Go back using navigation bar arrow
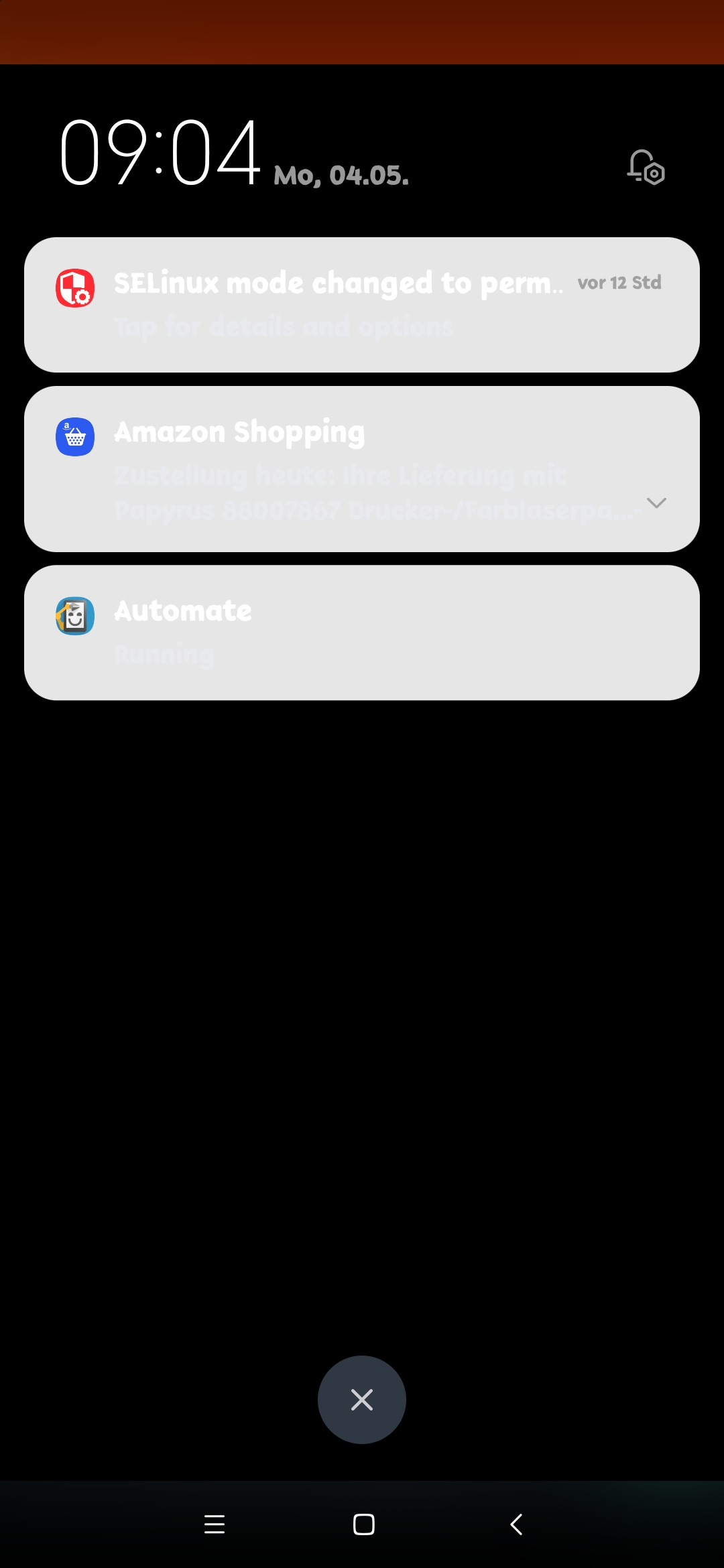The width and height of the screenshot is (724, 1568). [x=516, y=1524]
